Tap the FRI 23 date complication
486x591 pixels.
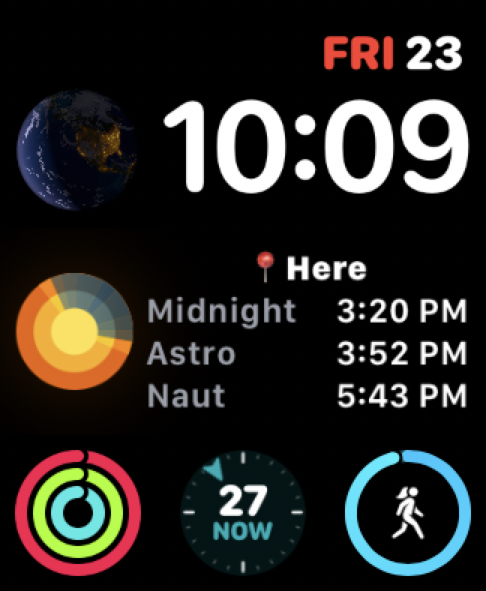click(393, 54)
